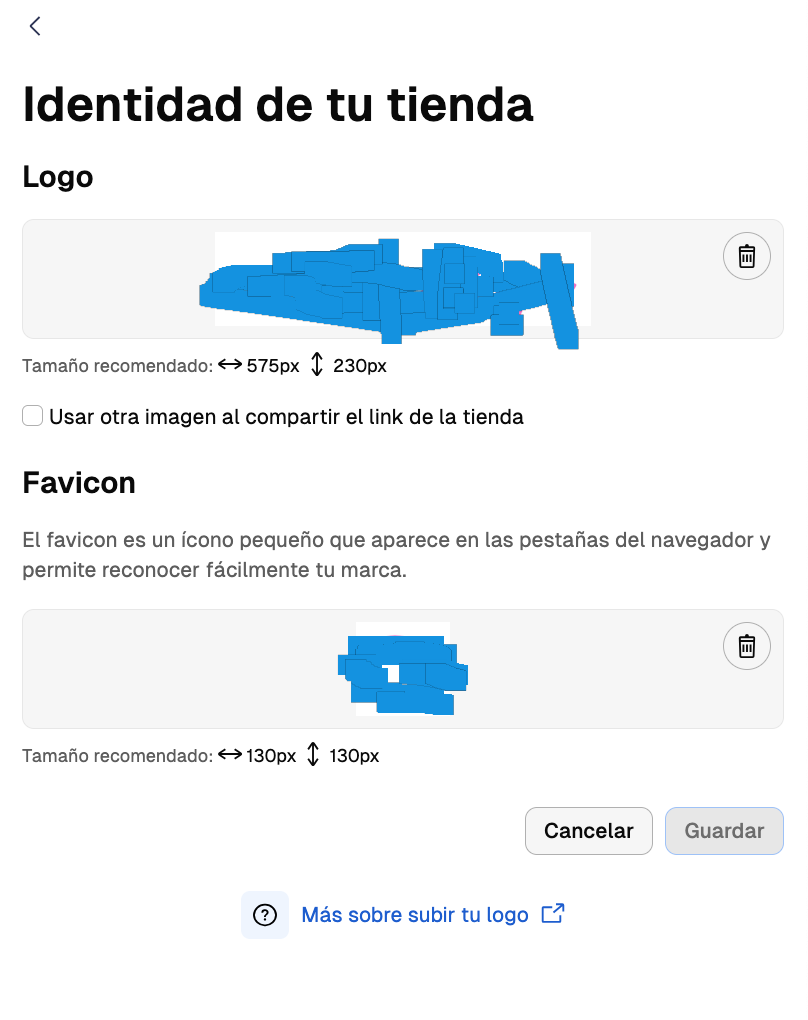The width and height of the screenshot is (808, 1020).
Task: Open "Más sobre subir tu logo" link
Action: (415, 915)
